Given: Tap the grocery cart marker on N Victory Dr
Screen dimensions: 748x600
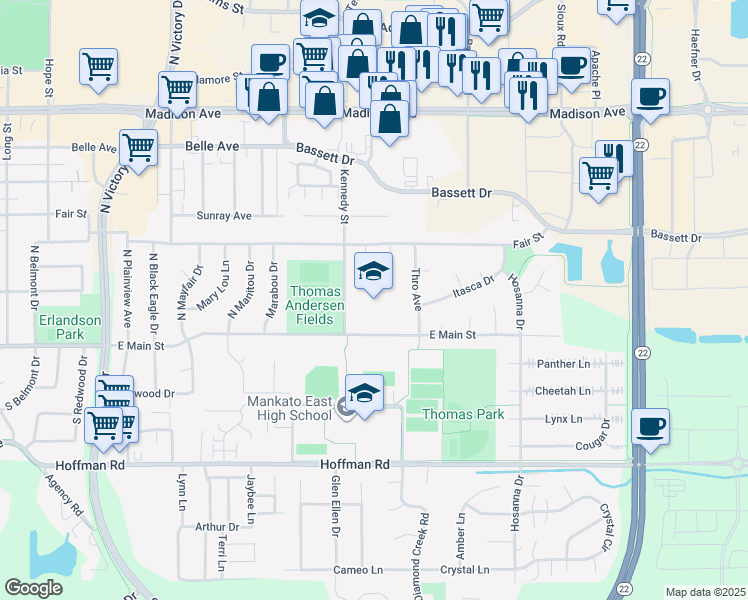Looking at the screenshot, I should [178, 89].
